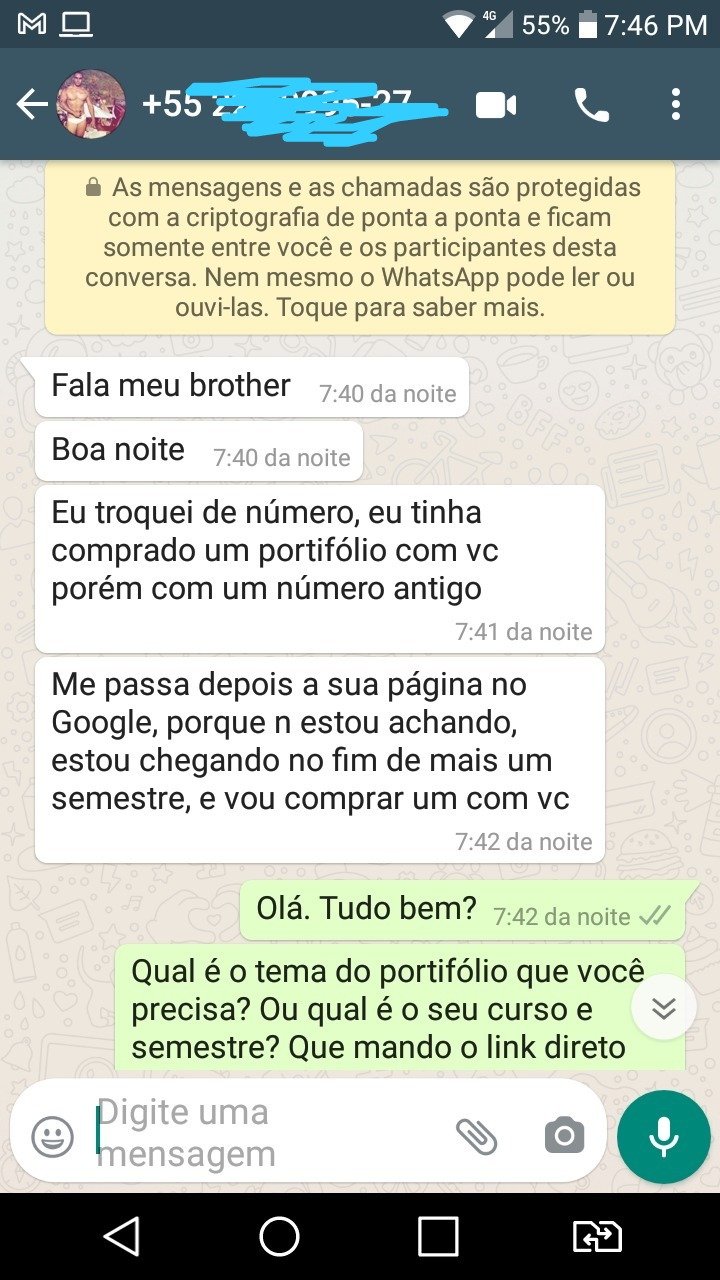Image resolution: width=720 pixels, height=1280 pixels.
Task: Start a voice call with this contact
Action: tap(591, 104)
